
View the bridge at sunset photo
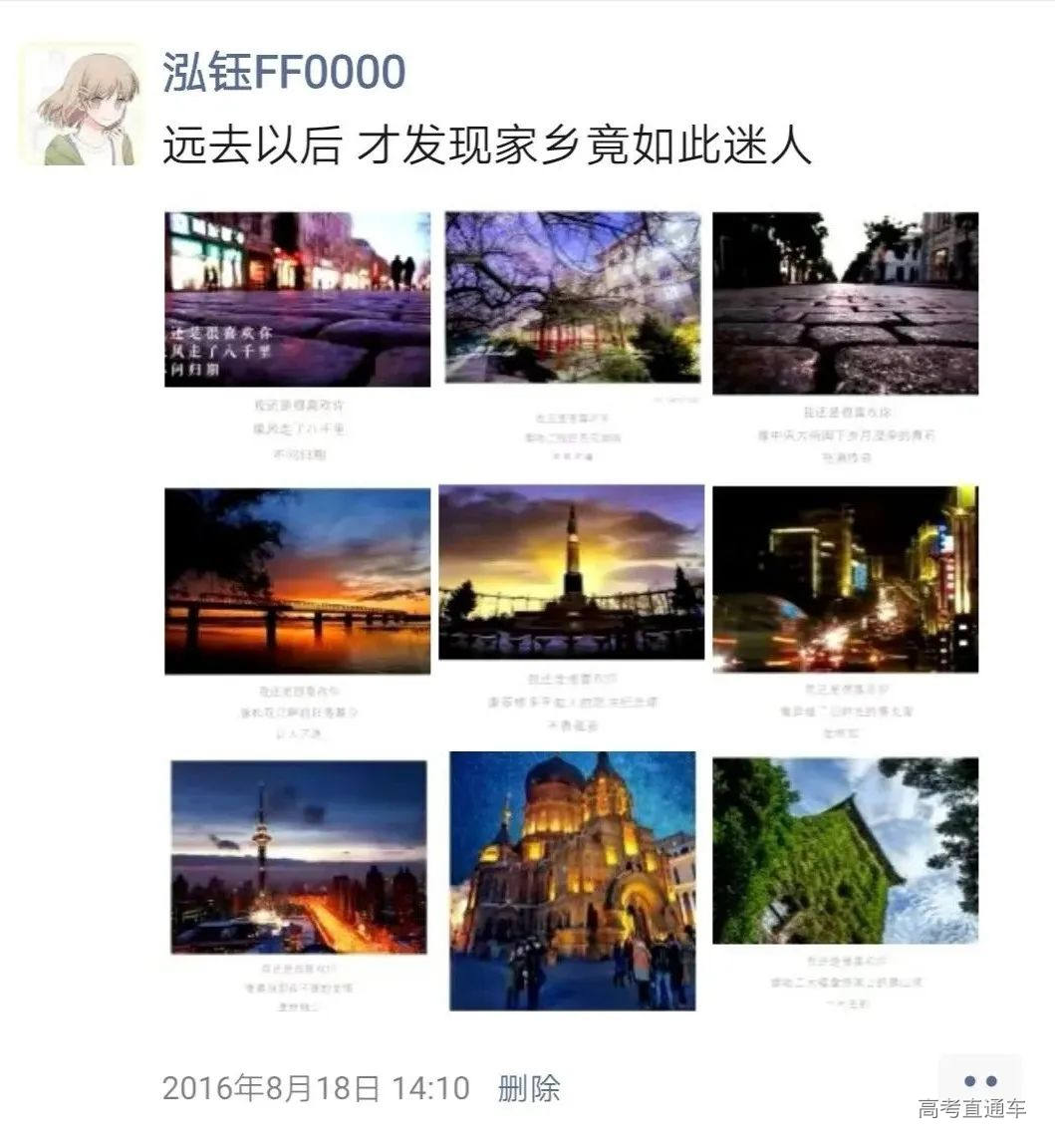pos(297,580)
